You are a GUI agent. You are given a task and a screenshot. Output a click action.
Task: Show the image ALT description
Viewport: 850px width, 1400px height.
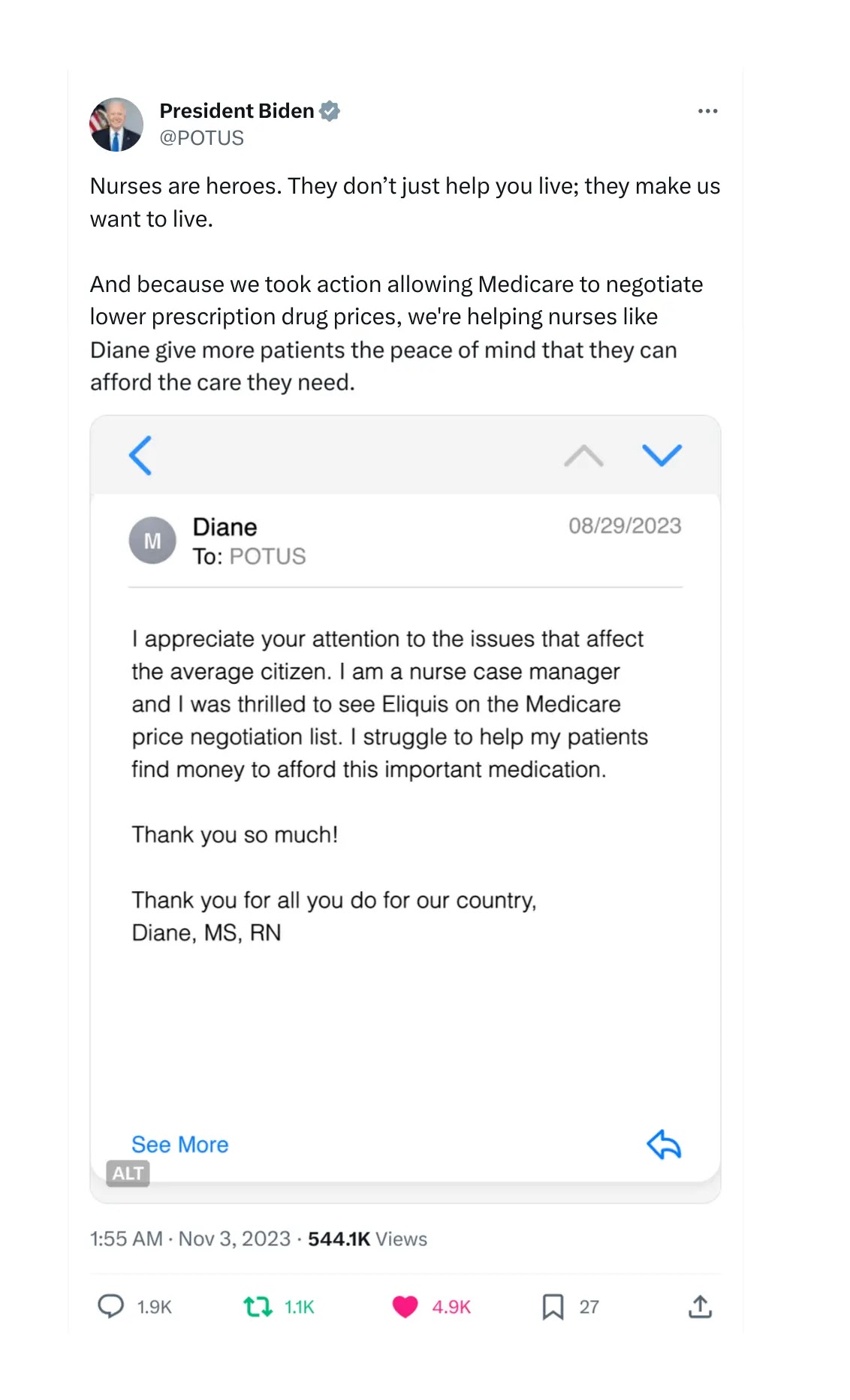[128, 1173]
